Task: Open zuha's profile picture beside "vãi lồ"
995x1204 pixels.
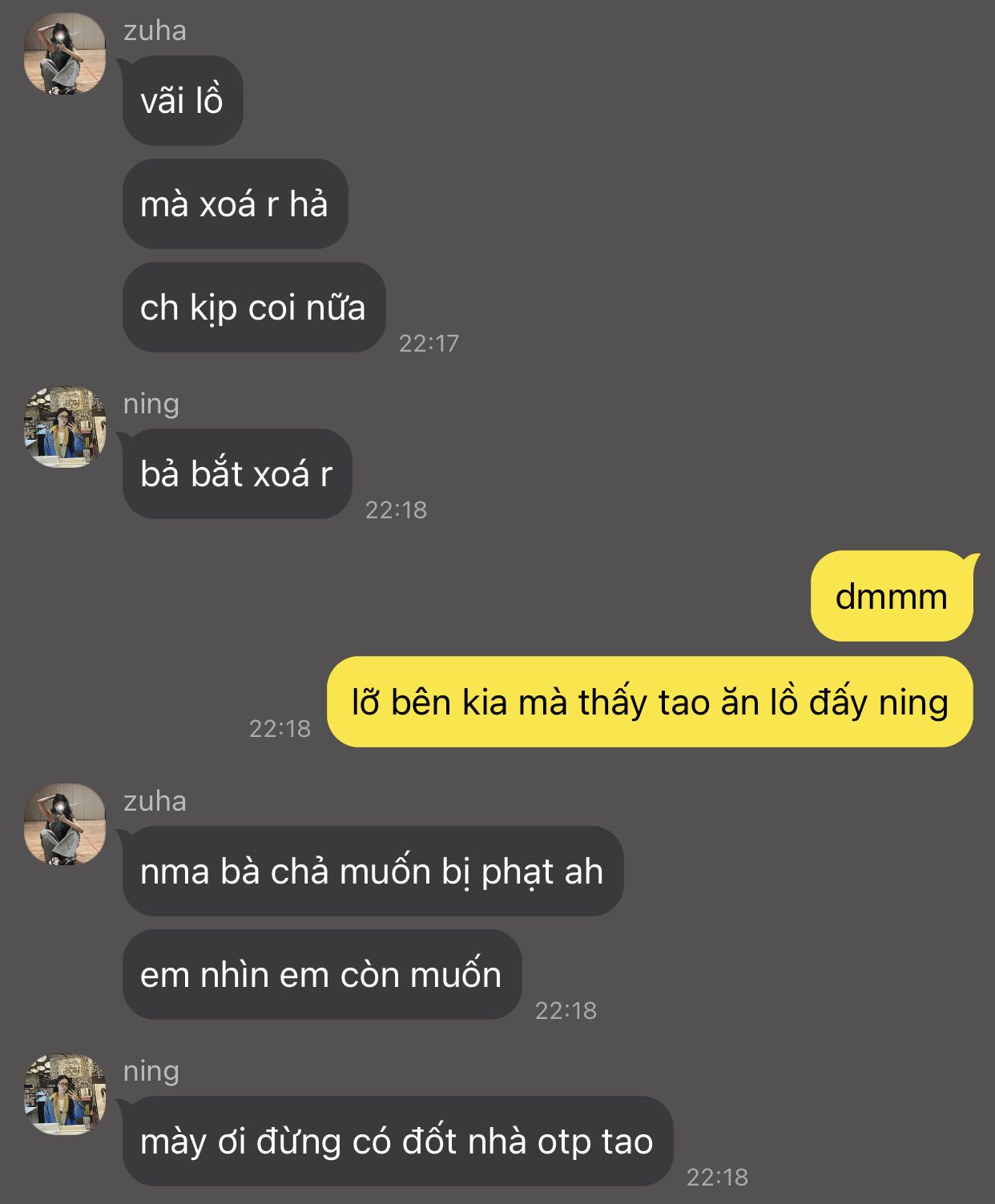Action: click(x=65, y=54)
